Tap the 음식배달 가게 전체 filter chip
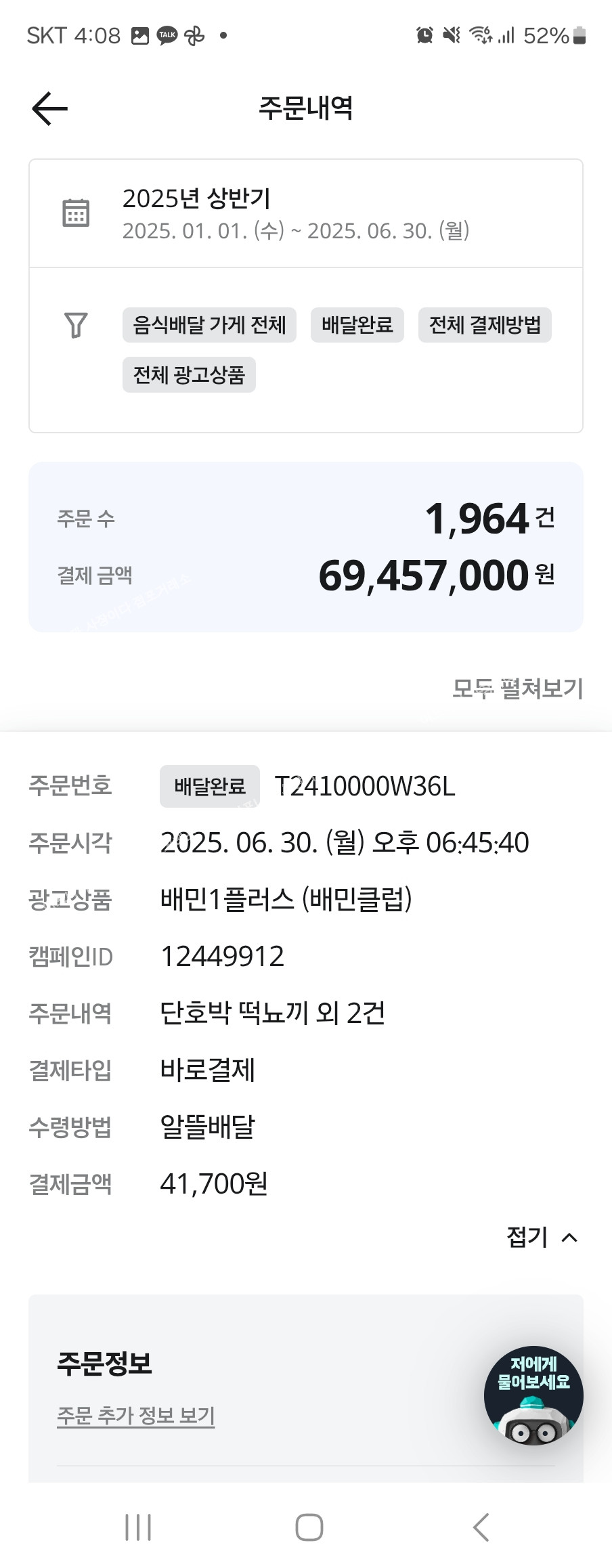 [209, 325]
